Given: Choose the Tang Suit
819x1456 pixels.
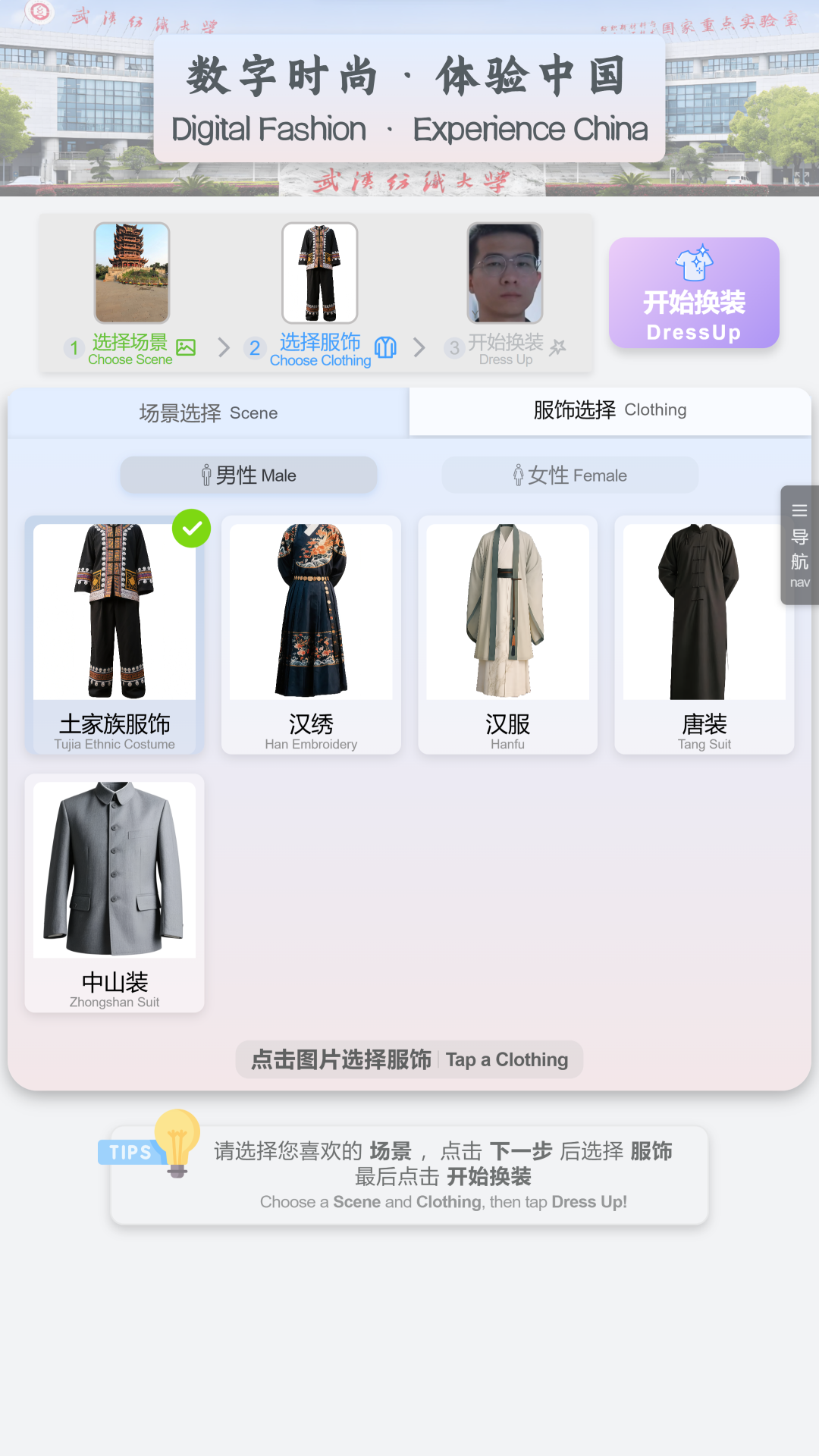Looking at the screenshot, I should click(x=704, y=635).
